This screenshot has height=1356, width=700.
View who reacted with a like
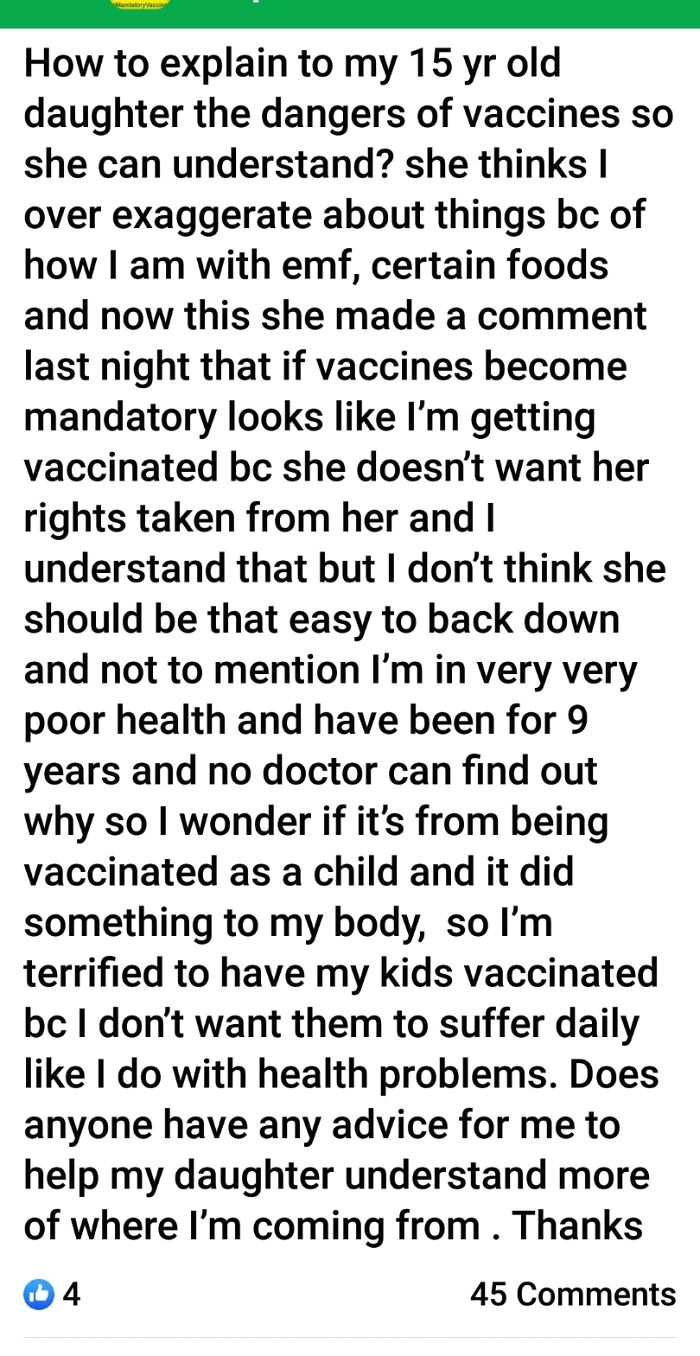50,1294
